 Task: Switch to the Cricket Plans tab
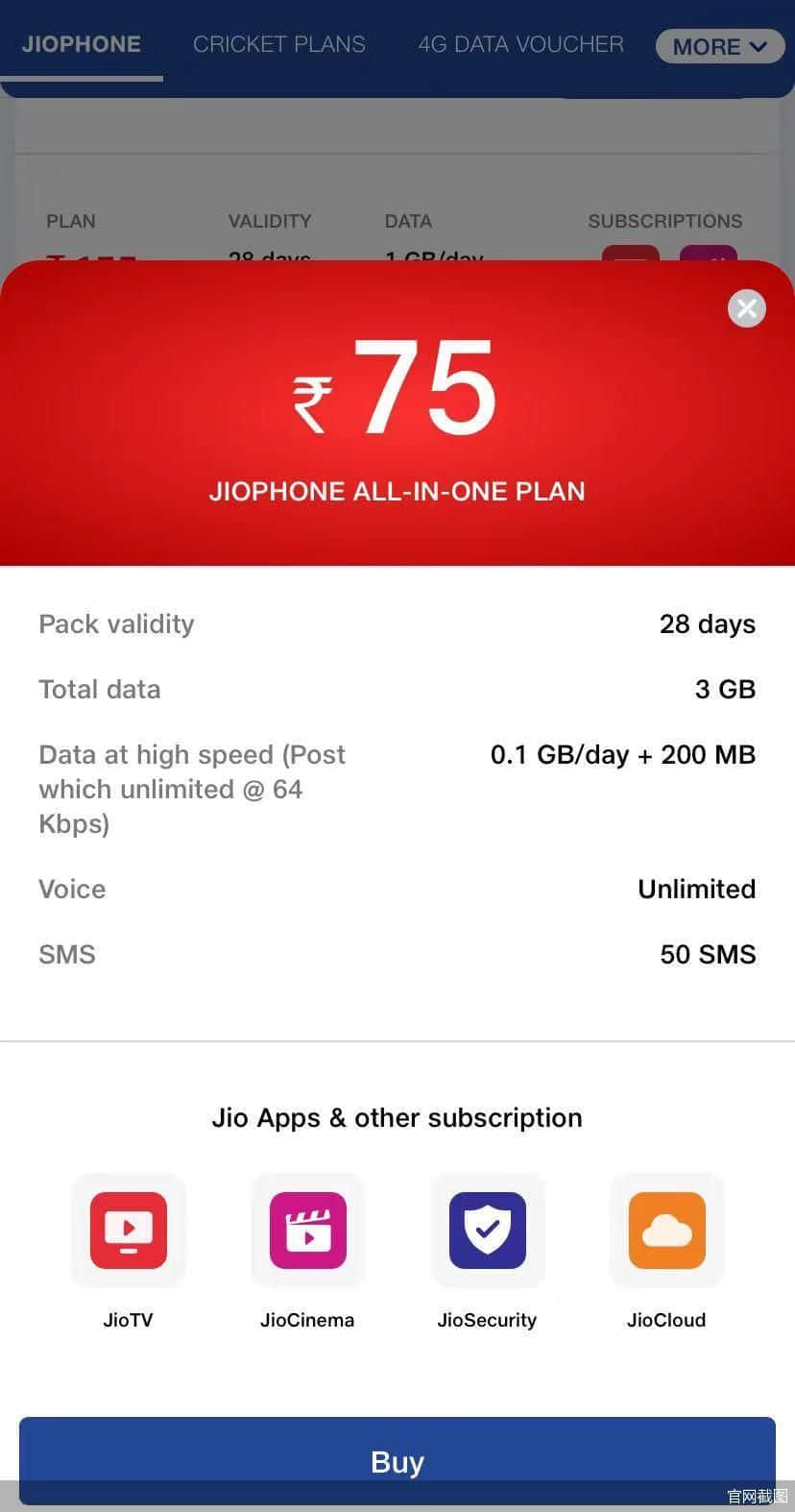(x=279, y=44)
